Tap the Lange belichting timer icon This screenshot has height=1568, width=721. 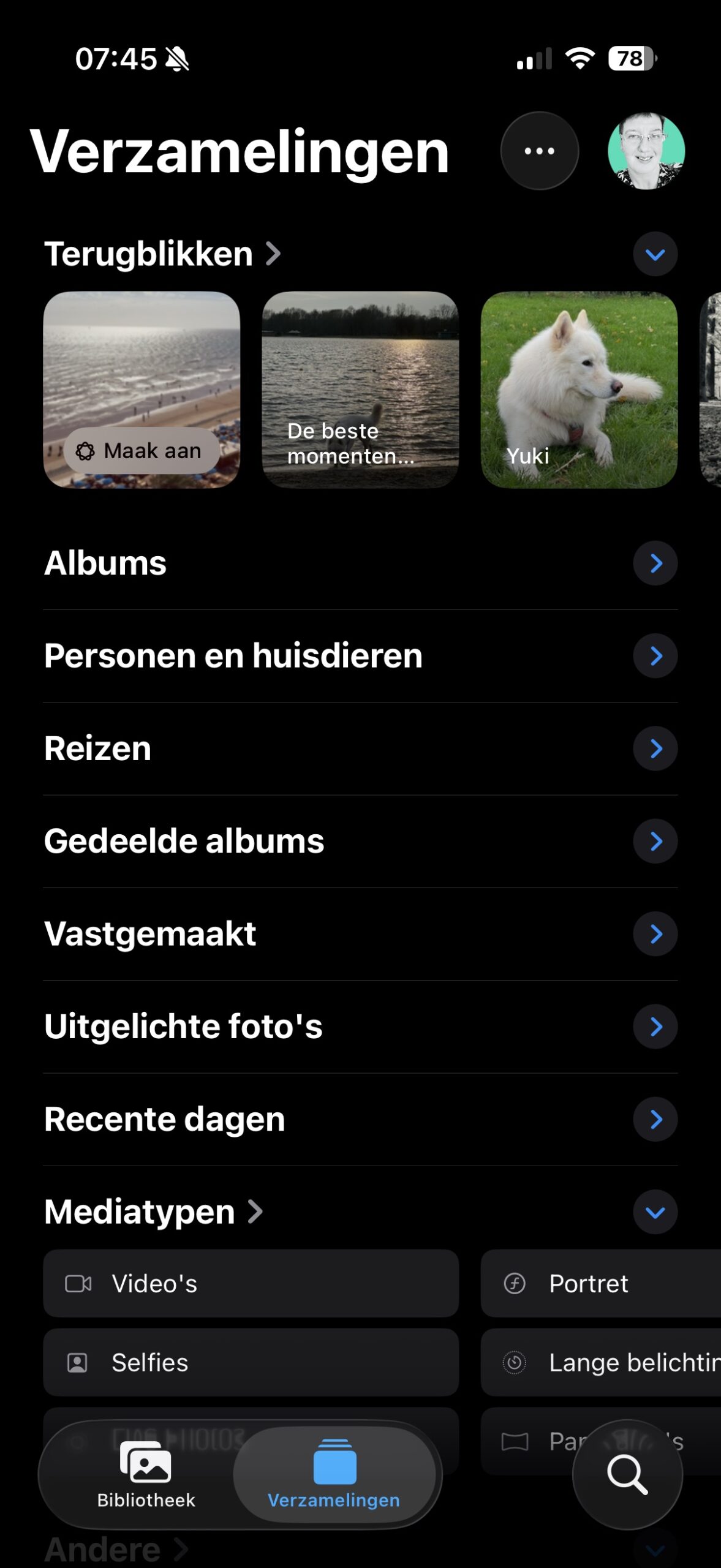pos(515,1362)
